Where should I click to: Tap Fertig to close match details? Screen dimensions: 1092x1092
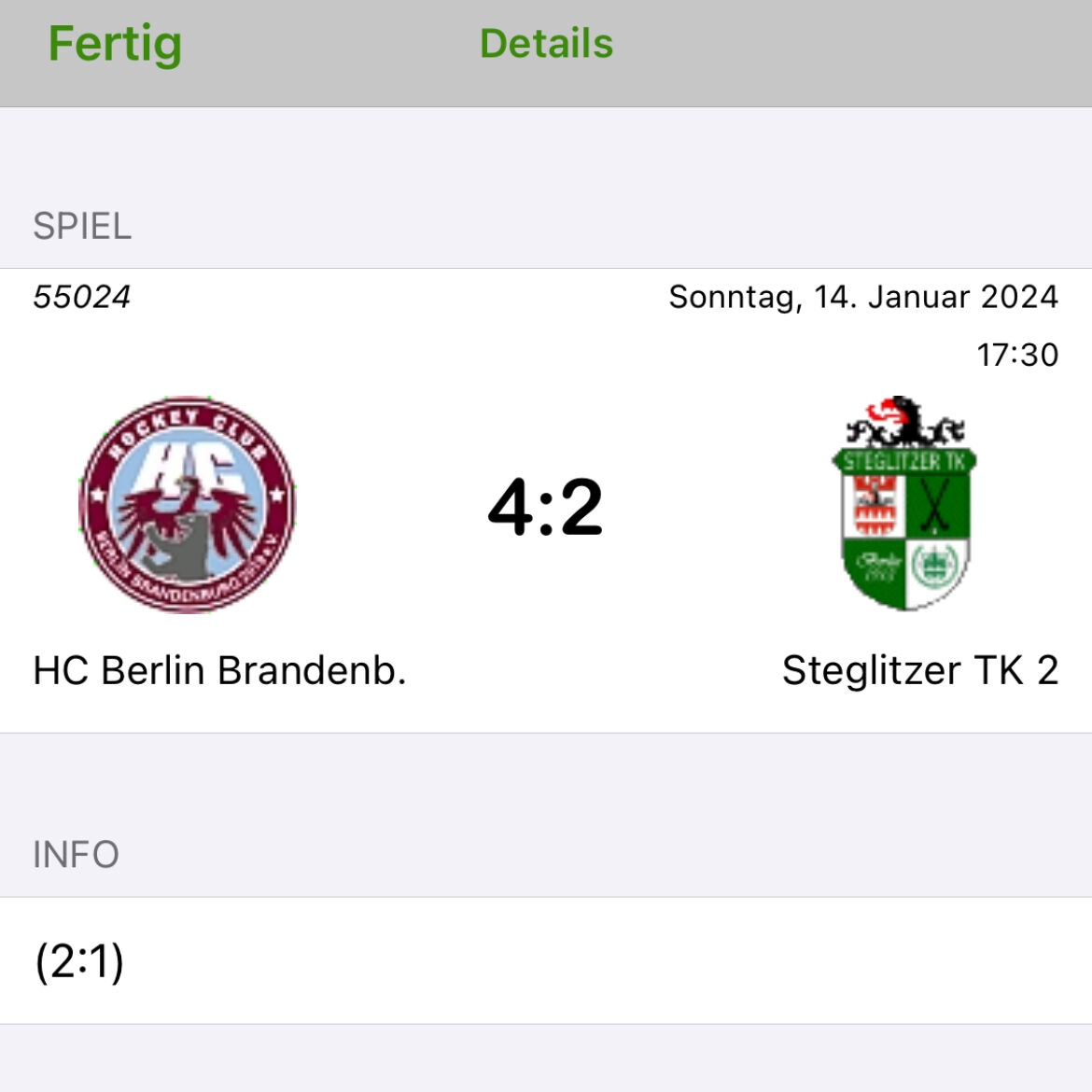pyautogui.click(x=115, y=45)
